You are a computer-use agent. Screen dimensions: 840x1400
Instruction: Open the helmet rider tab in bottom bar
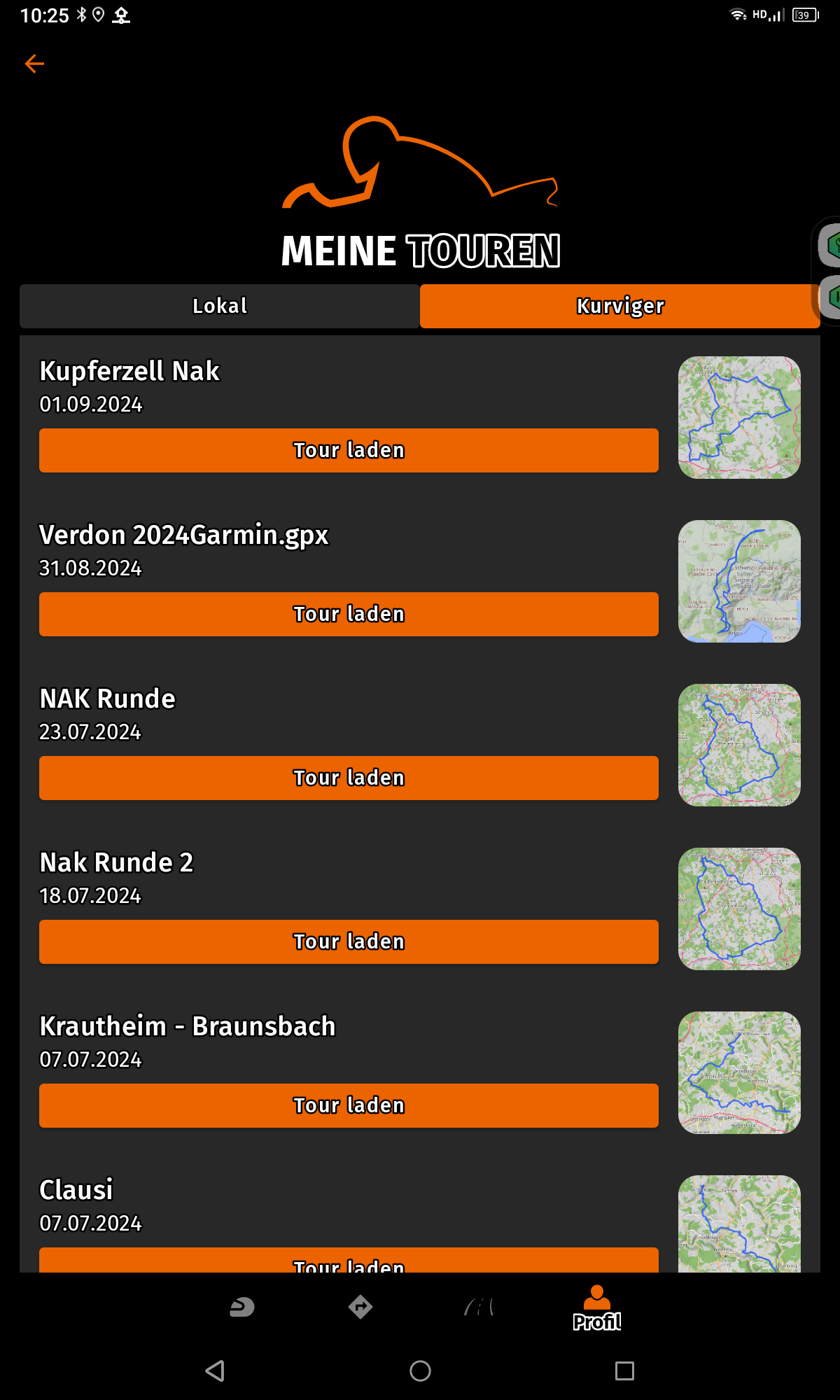tap(242, 1307)
